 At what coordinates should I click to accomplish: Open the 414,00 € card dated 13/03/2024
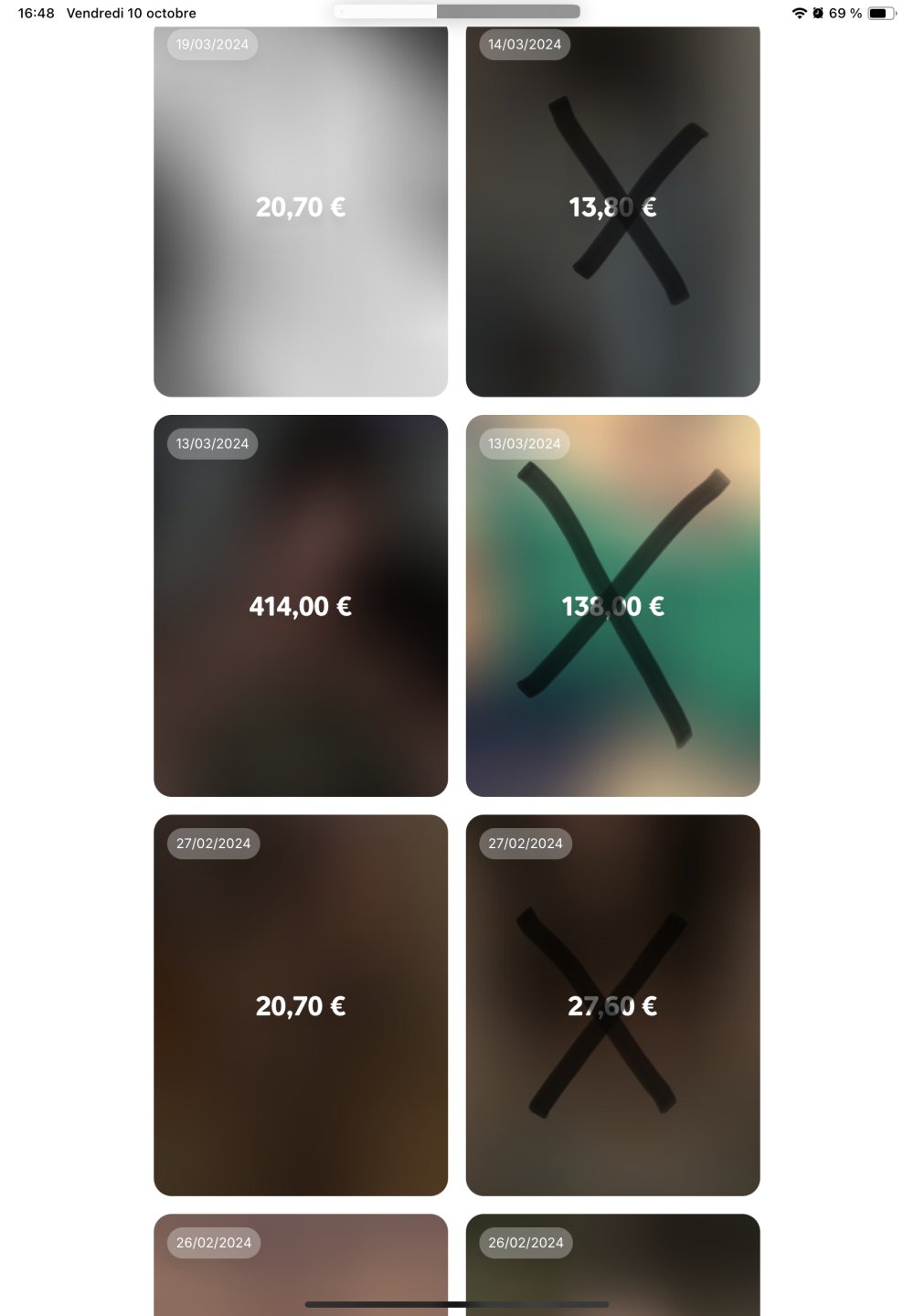click(301, 606)
